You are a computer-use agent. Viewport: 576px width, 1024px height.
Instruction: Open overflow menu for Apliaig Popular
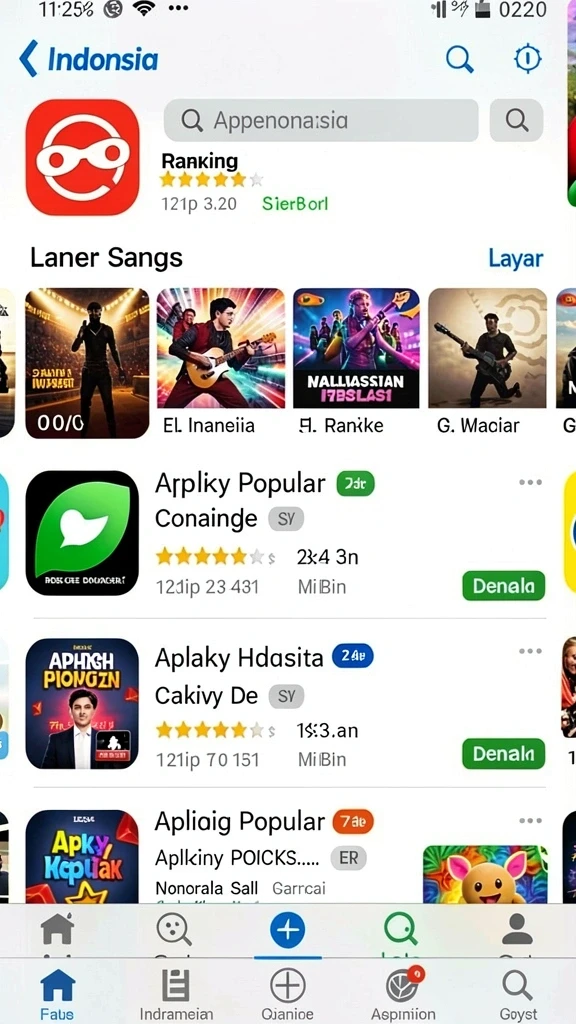pyautogui.click(x=530, y=821)
